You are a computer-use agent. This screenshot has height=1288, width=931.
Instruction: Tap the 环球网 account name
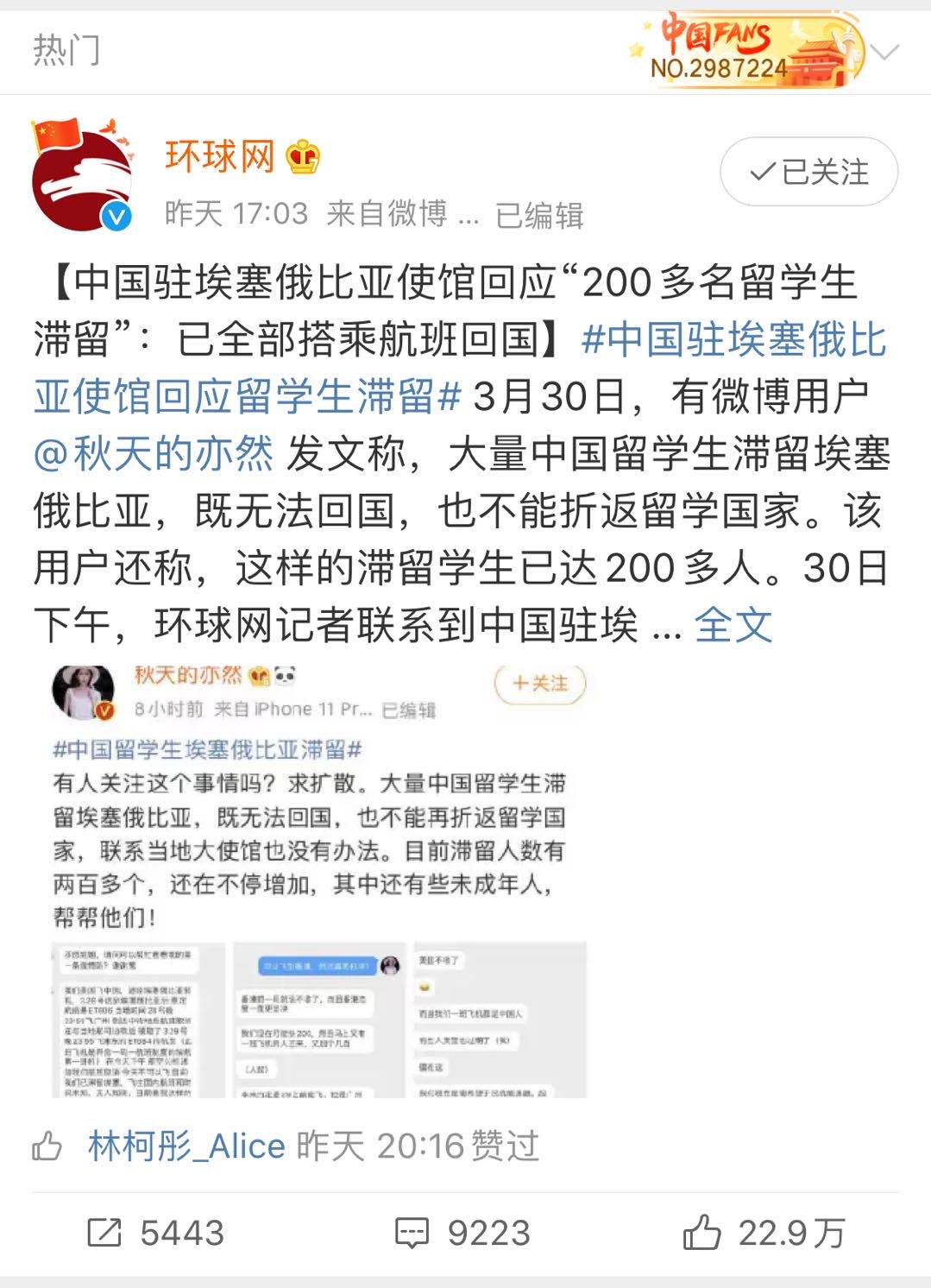click(x=219, y=157)
